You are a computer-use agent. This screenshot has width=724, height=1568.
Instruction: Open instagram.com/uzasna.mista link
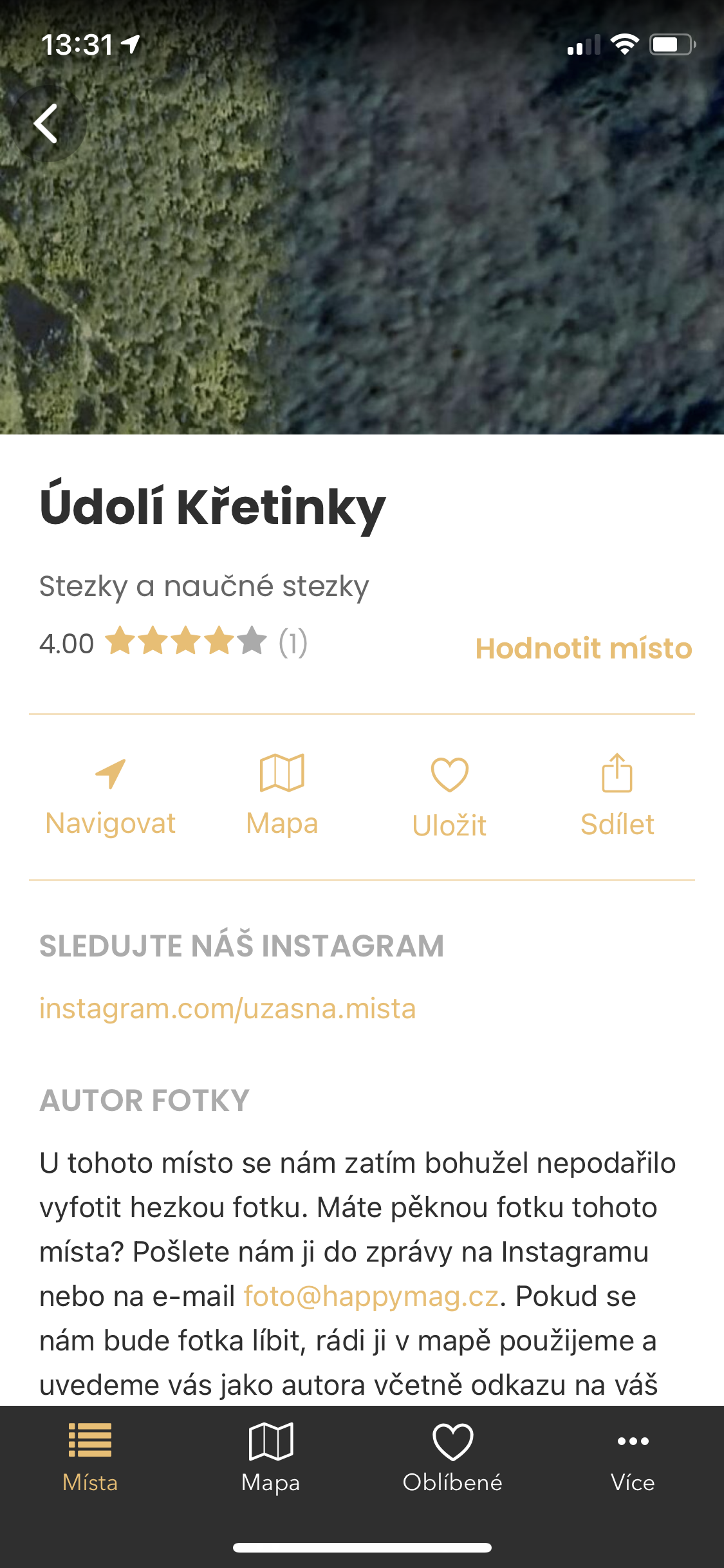pos(227,1009)
